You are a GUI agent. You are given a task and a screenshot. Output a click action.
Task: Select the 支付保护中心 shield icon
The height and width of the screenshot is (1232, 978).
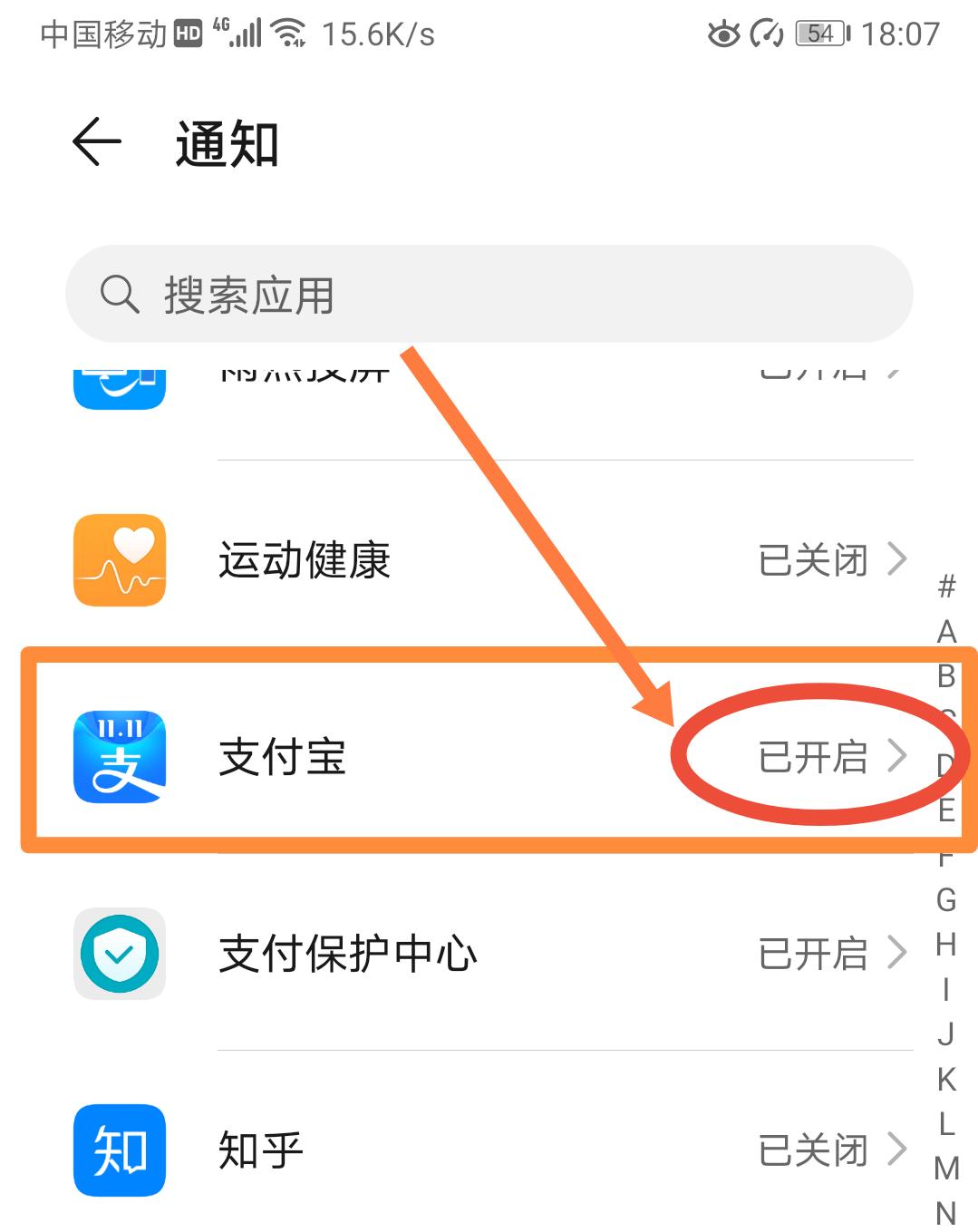119,955
